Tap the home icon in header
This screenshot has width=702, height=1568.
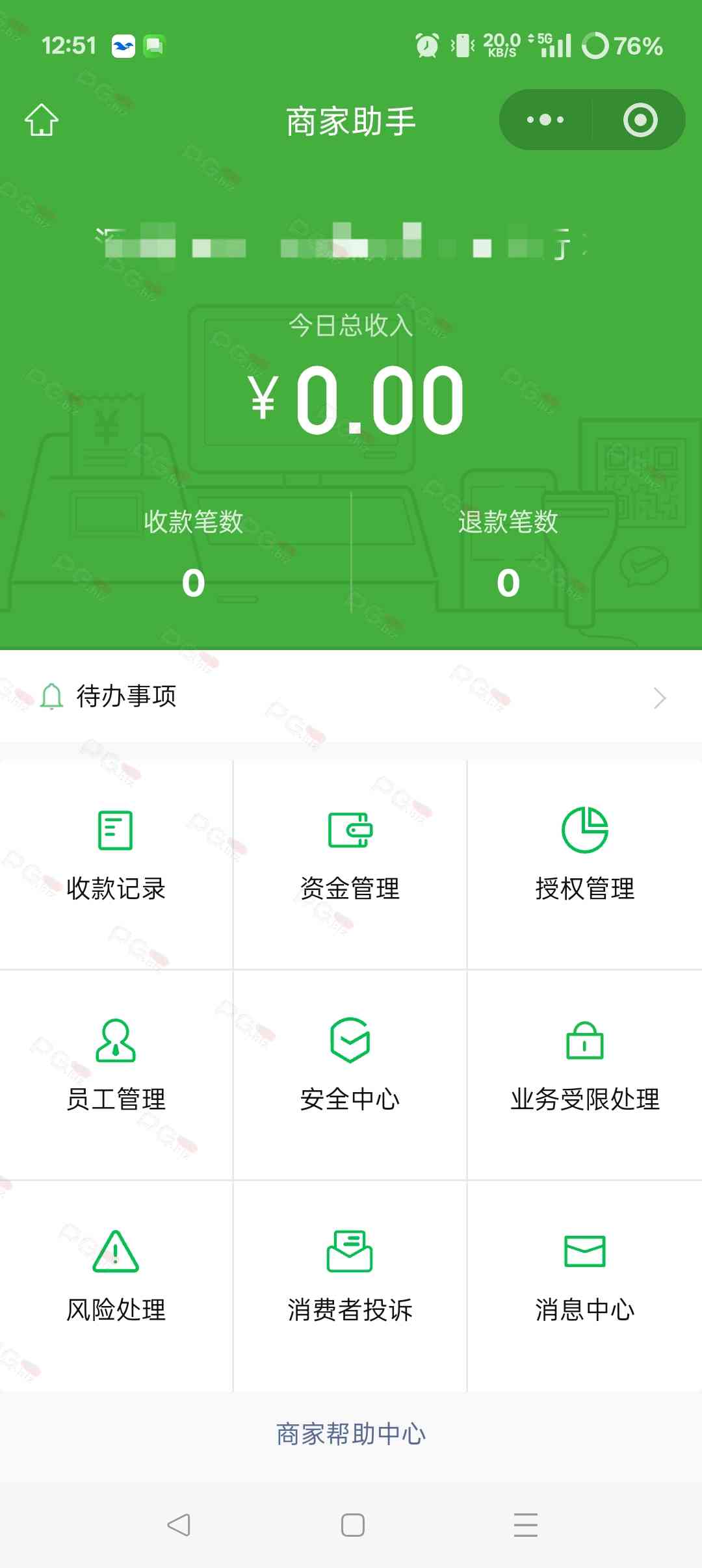click(42, 120)
